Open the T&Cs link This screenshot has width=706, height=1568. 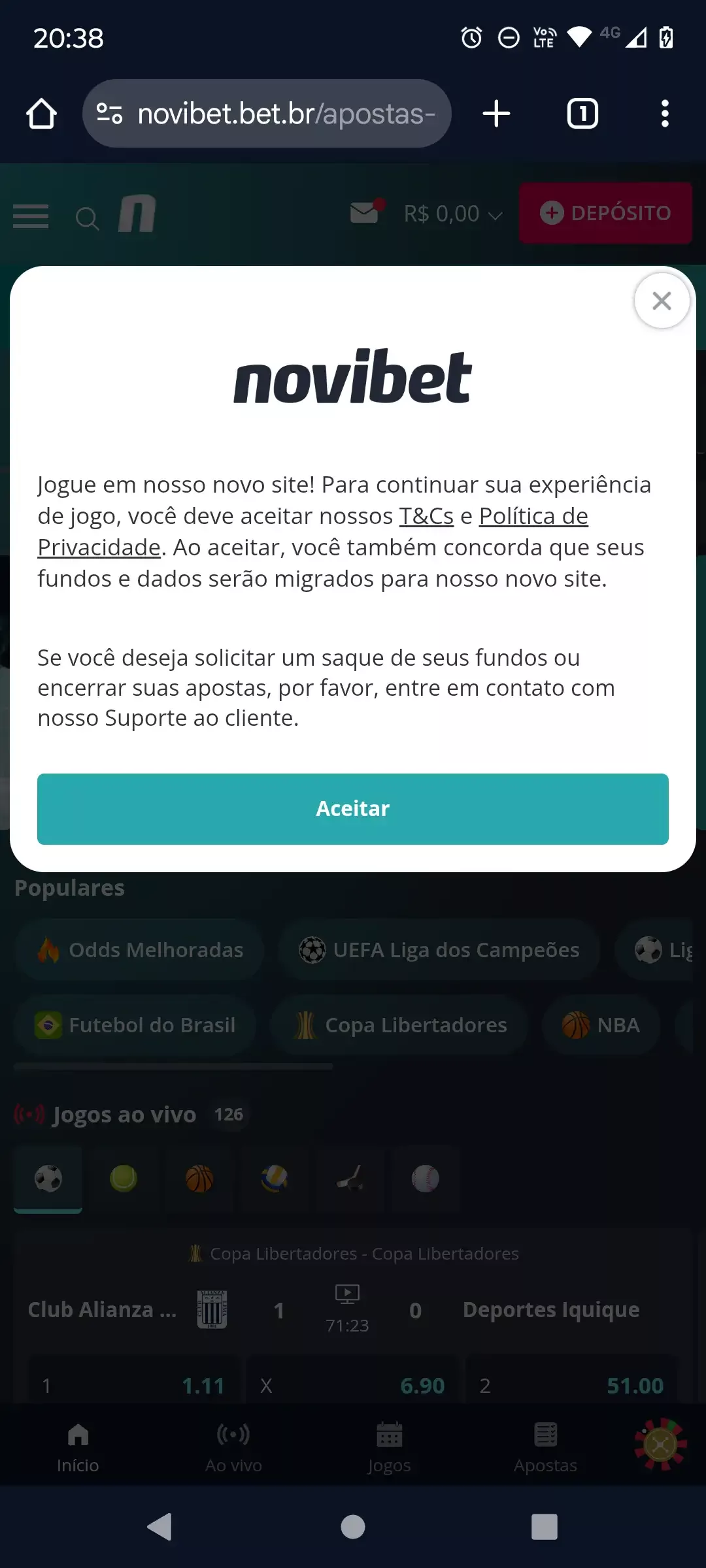pos(426,515)
